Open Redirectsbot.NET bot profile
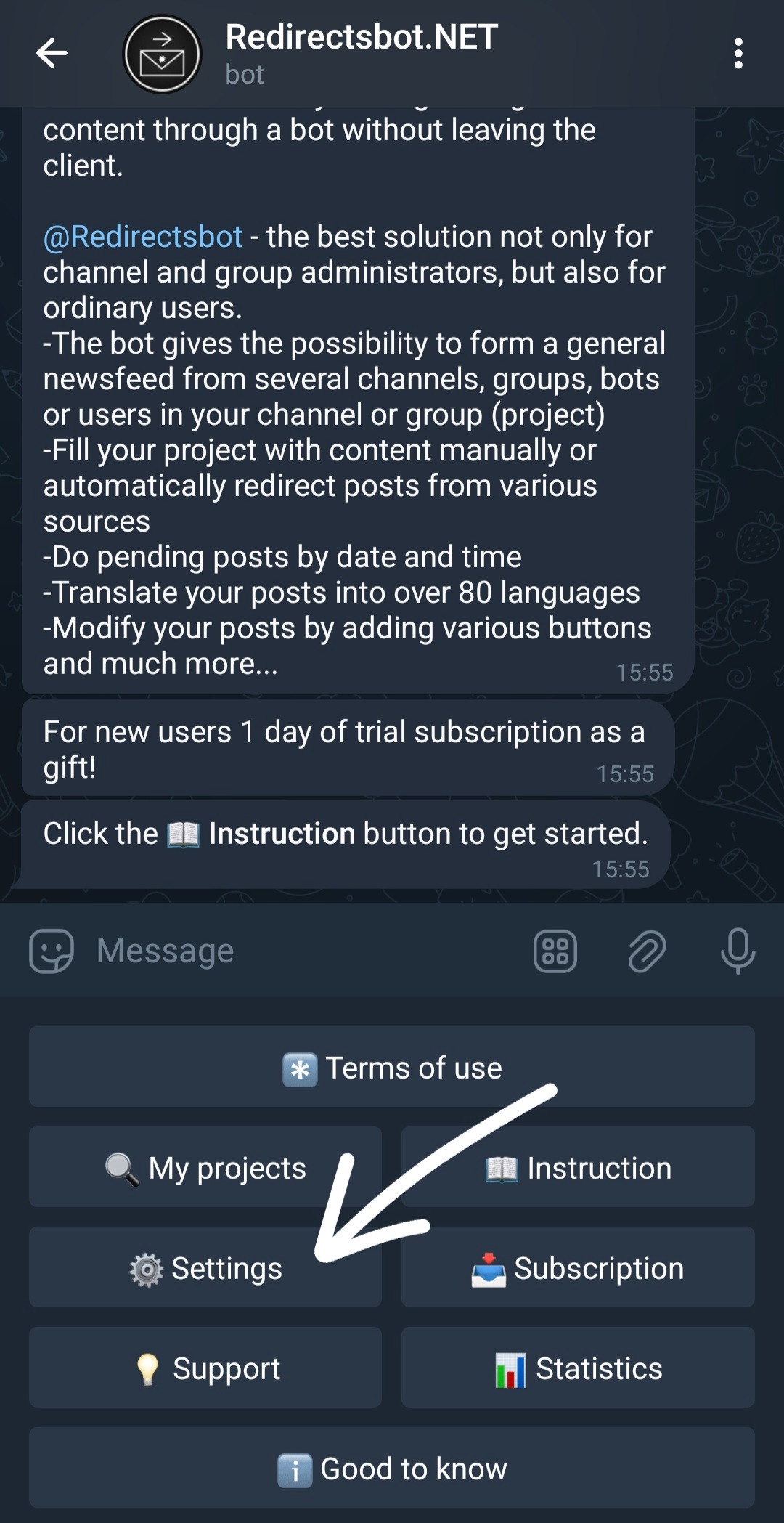 point(361,52)
